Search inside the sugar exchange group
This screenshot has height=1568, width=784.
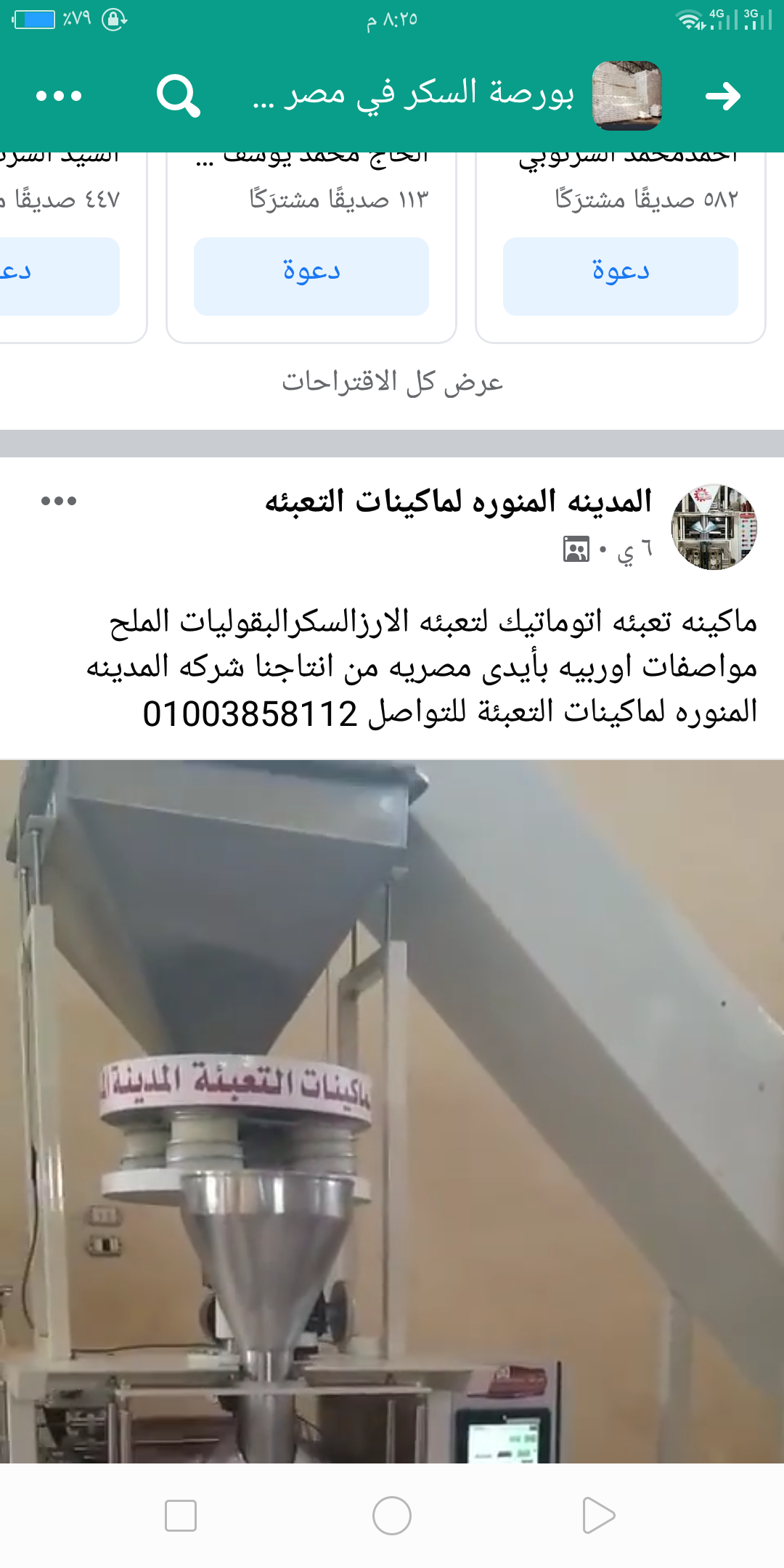point(179,96)
